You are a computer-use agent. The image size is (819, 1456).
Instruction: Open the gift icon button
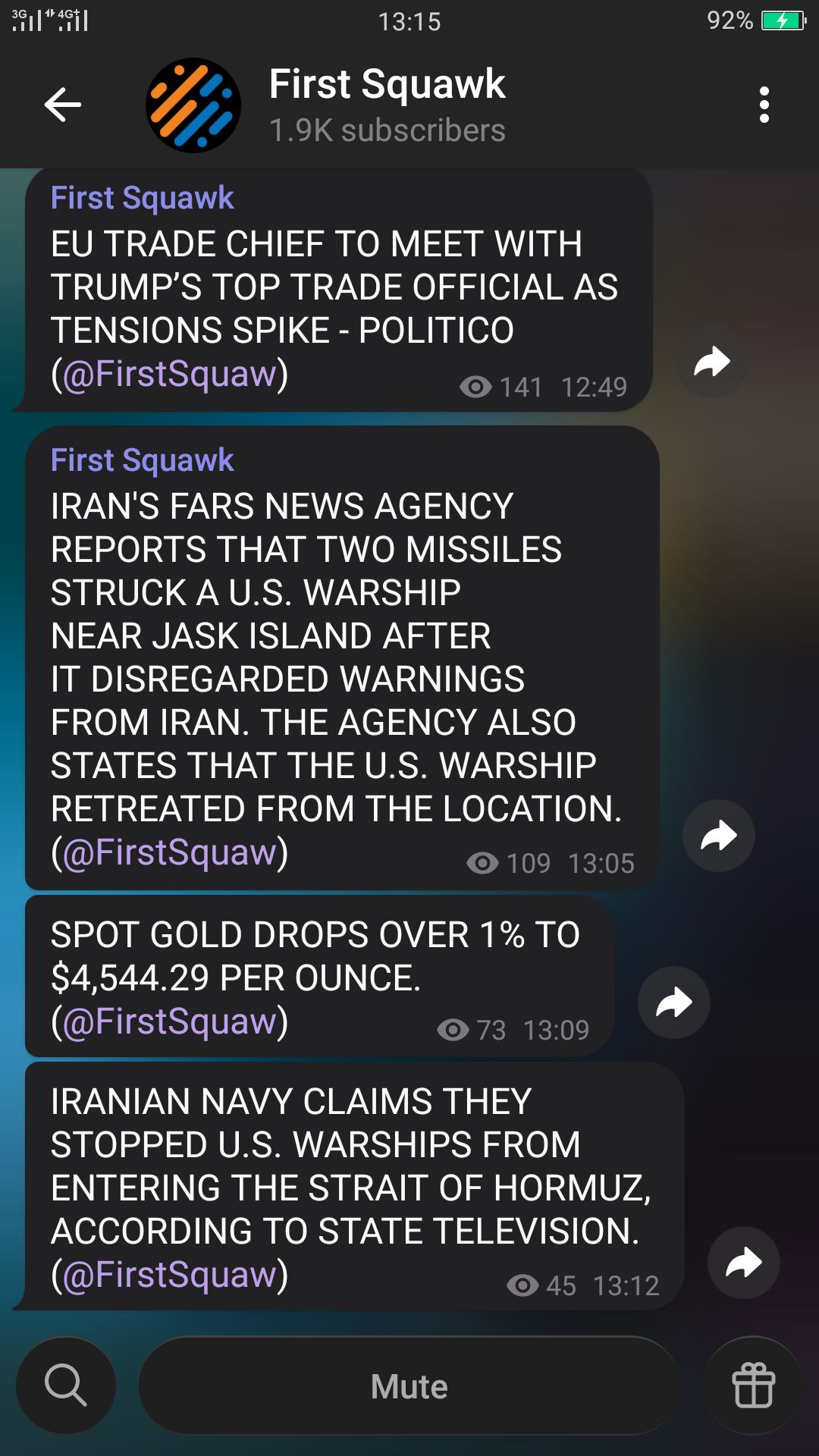click(x=753, y=1385)
